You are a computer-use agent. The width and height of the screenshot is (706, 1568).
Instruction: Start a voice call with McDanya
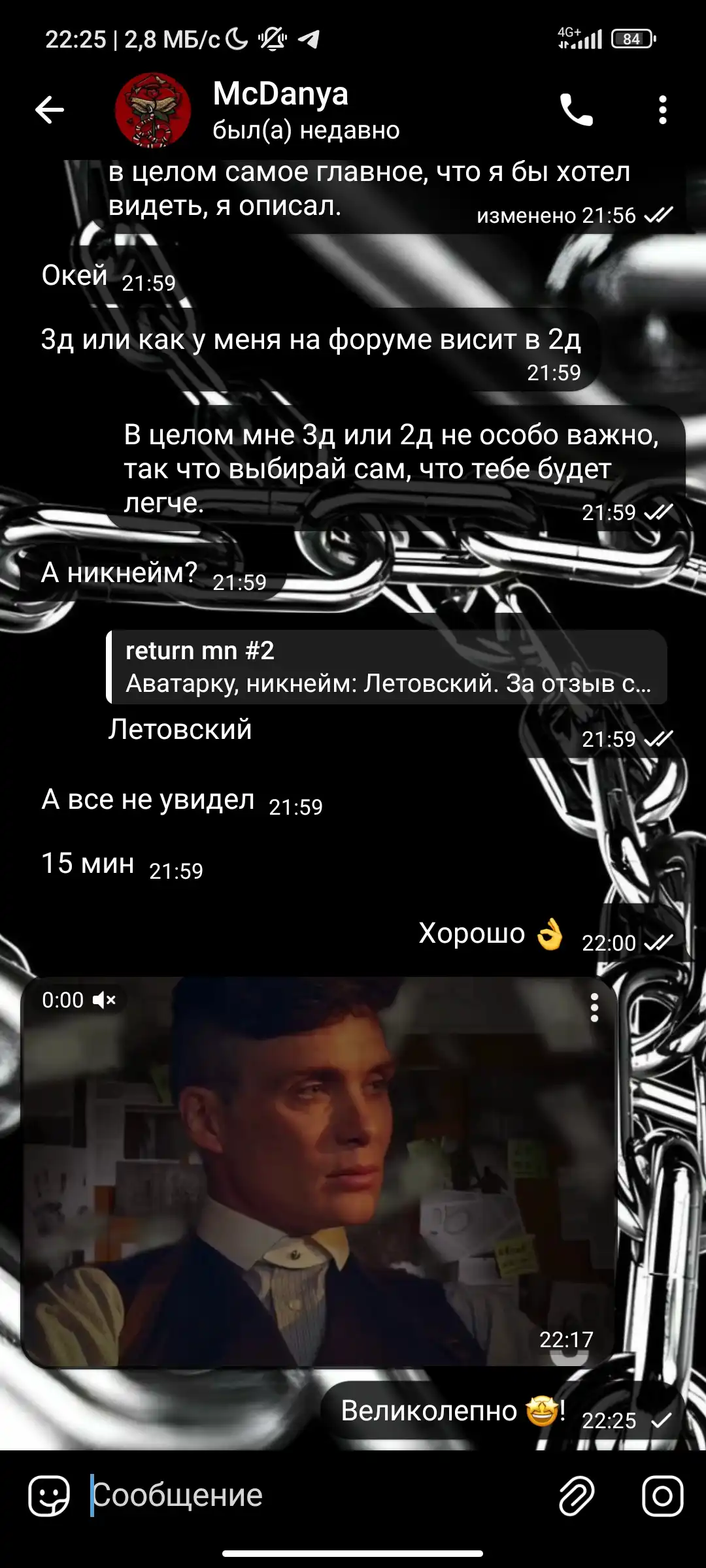coord(576,110)
